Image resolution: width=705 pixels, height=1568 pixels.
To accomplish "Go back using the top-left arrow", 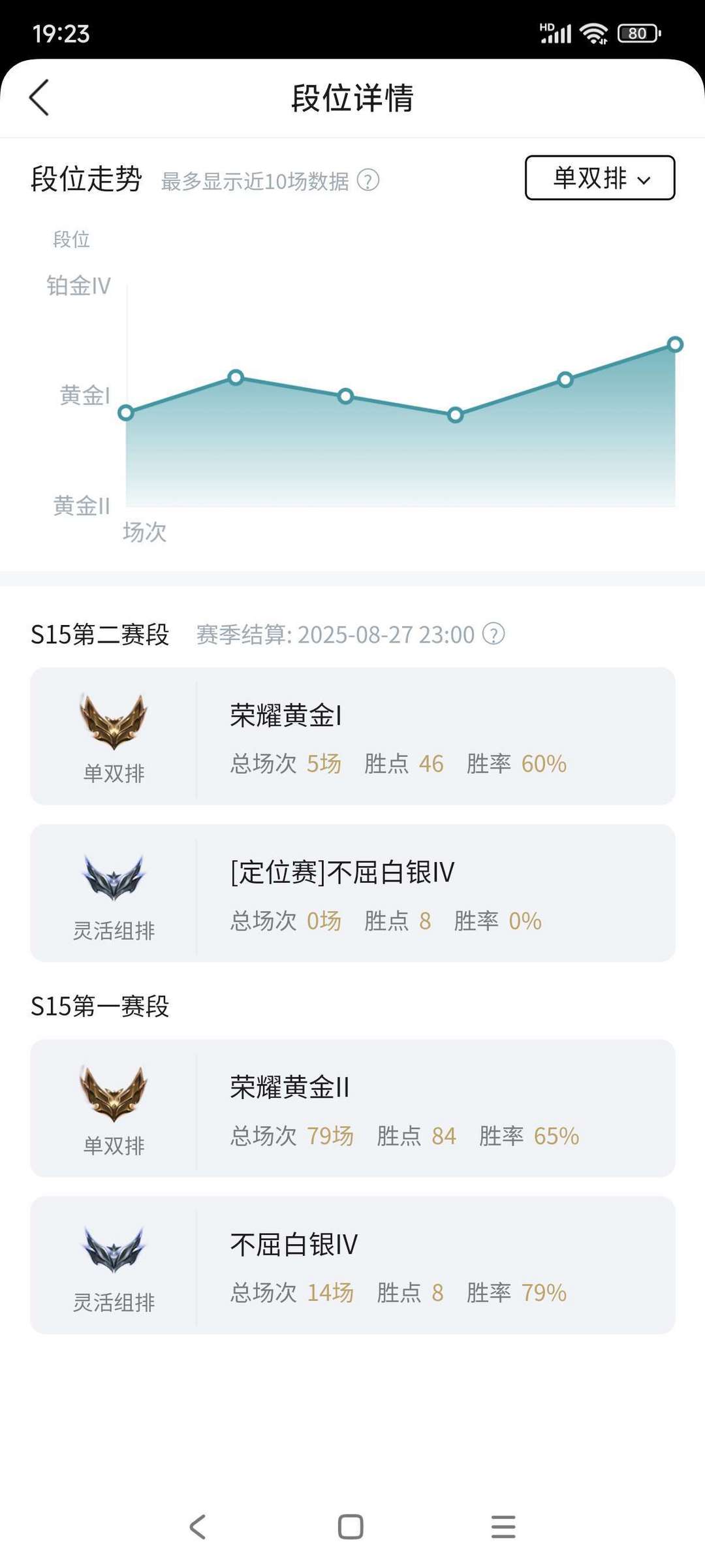I will point(39,98).
